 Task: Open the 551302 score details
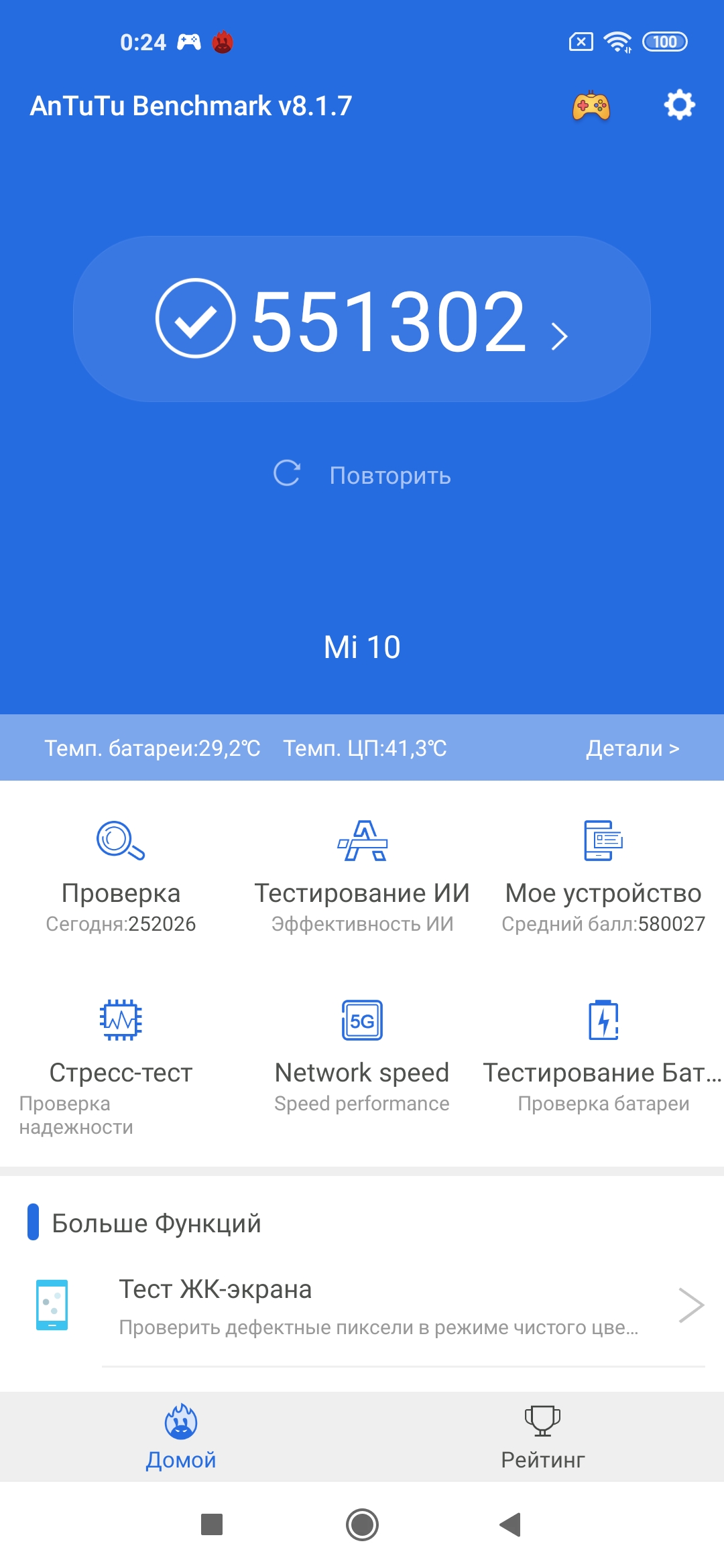[x=362, y=320]
